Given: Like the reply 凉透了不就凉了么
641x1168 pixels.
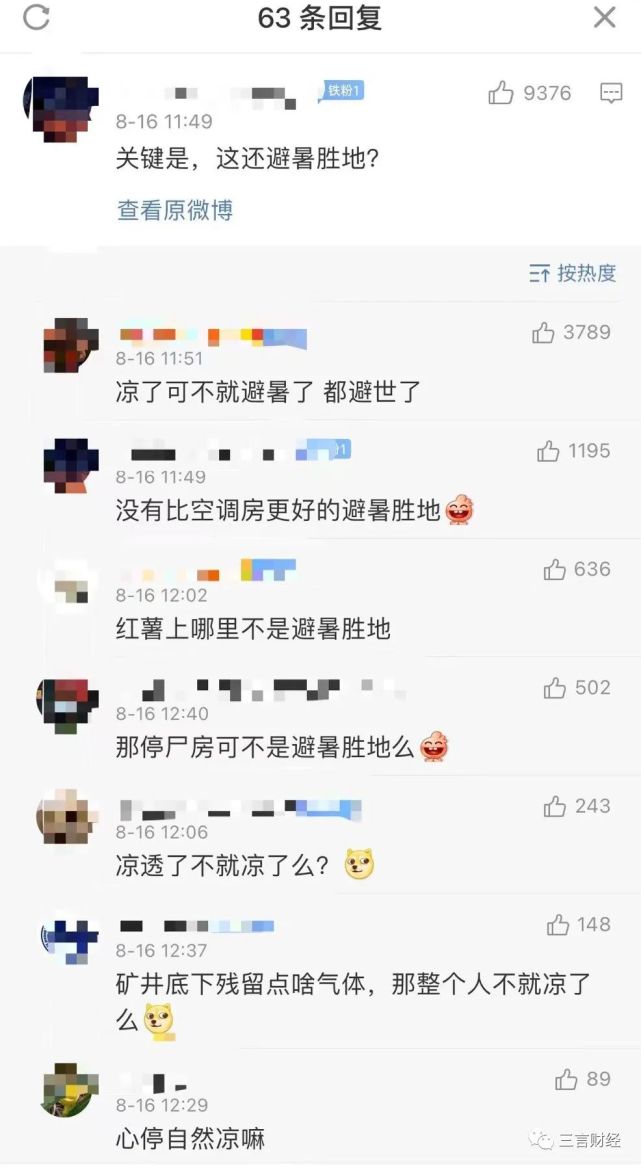Looking at the screenshot, I should [x=555, y=807].
